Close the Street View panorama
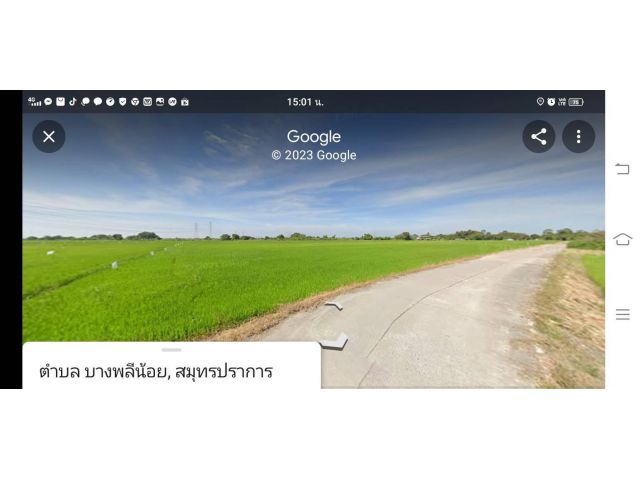Viewport: 640px width, 480px height. click(49, 136)
